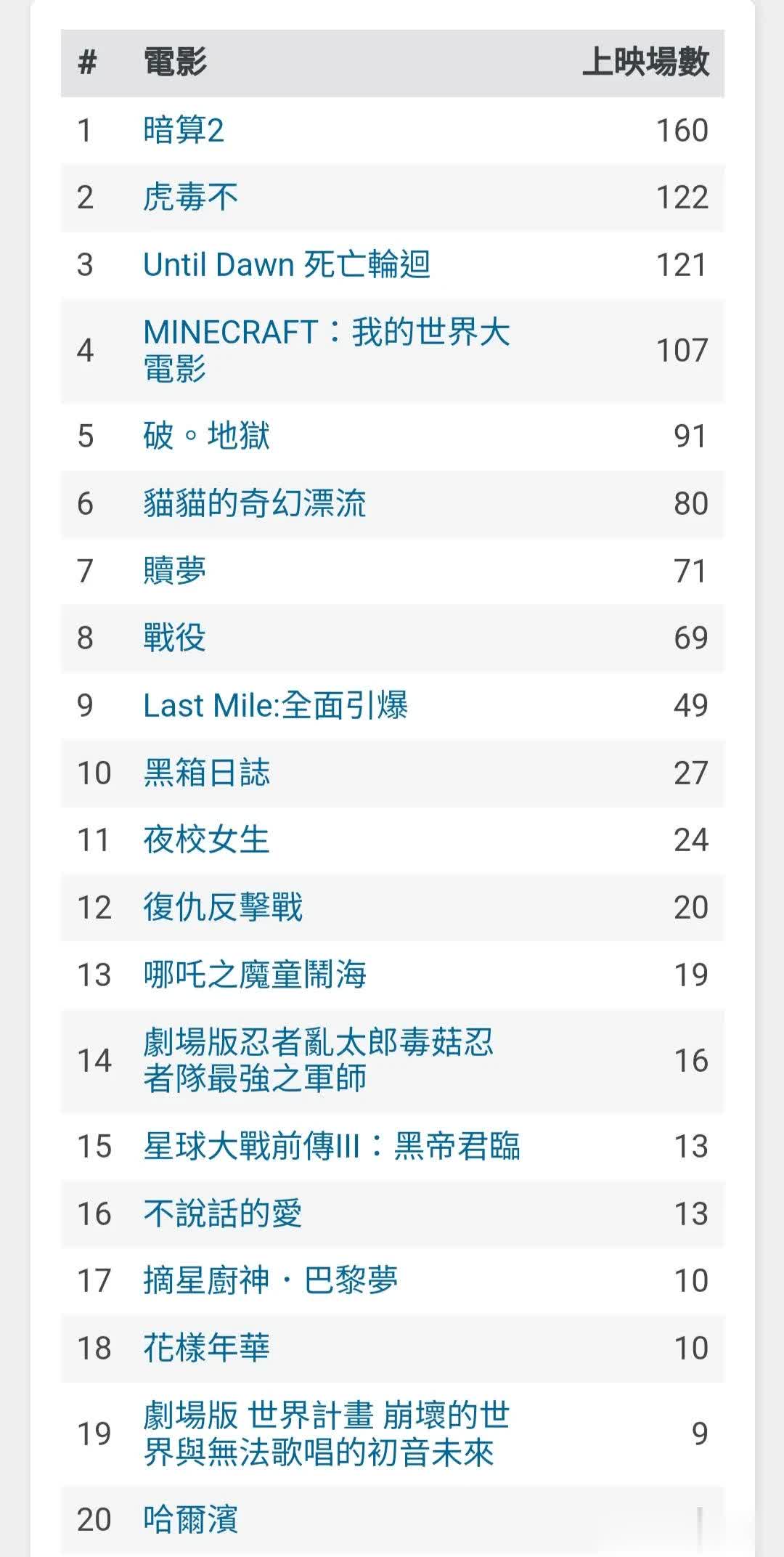Open 劇場版忍者亂太郎 movie link
Image resolution: width=784 pixels, height=1557 pixels.
coord(318,1060)
